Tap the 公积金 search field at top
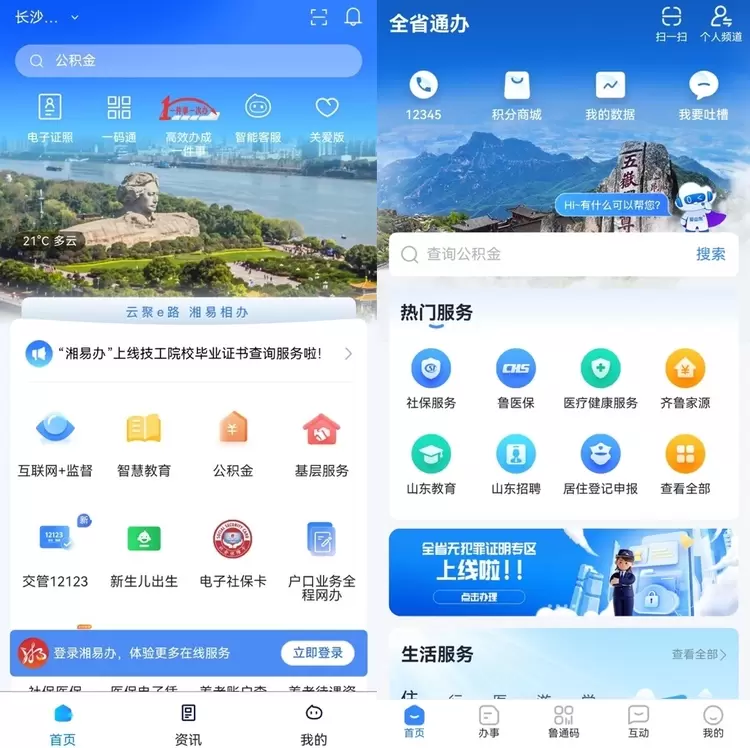The height and width of the screenshot is (748, 750). pyautogui.click(x=188, y=61)
